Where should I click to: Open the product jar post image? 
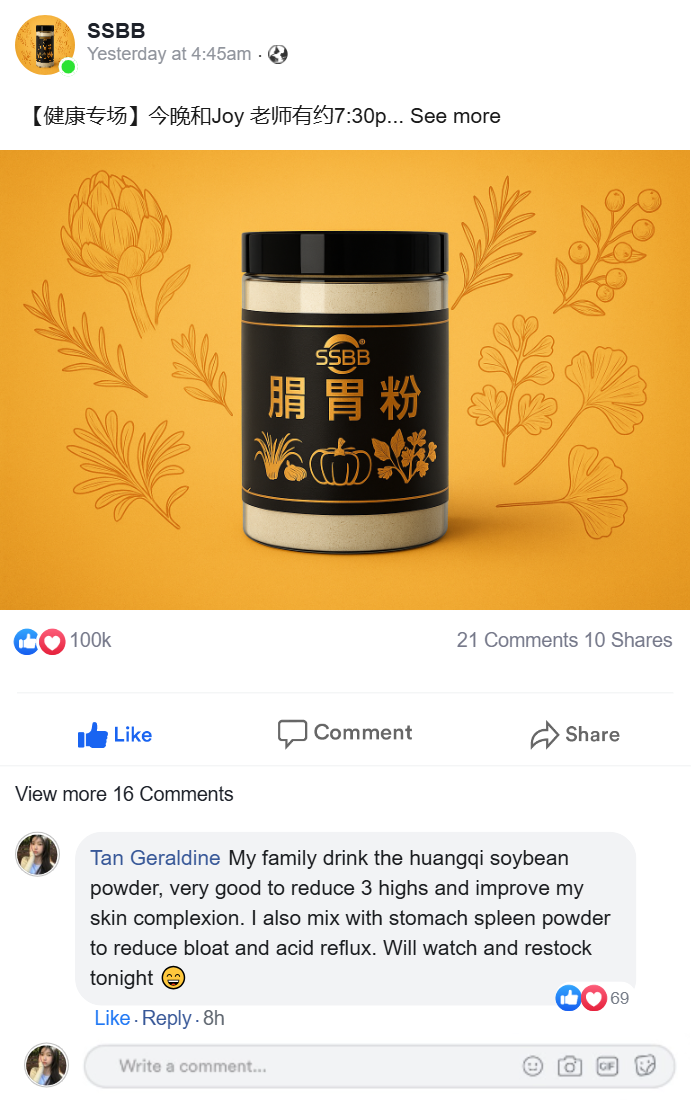pos(345,380)
